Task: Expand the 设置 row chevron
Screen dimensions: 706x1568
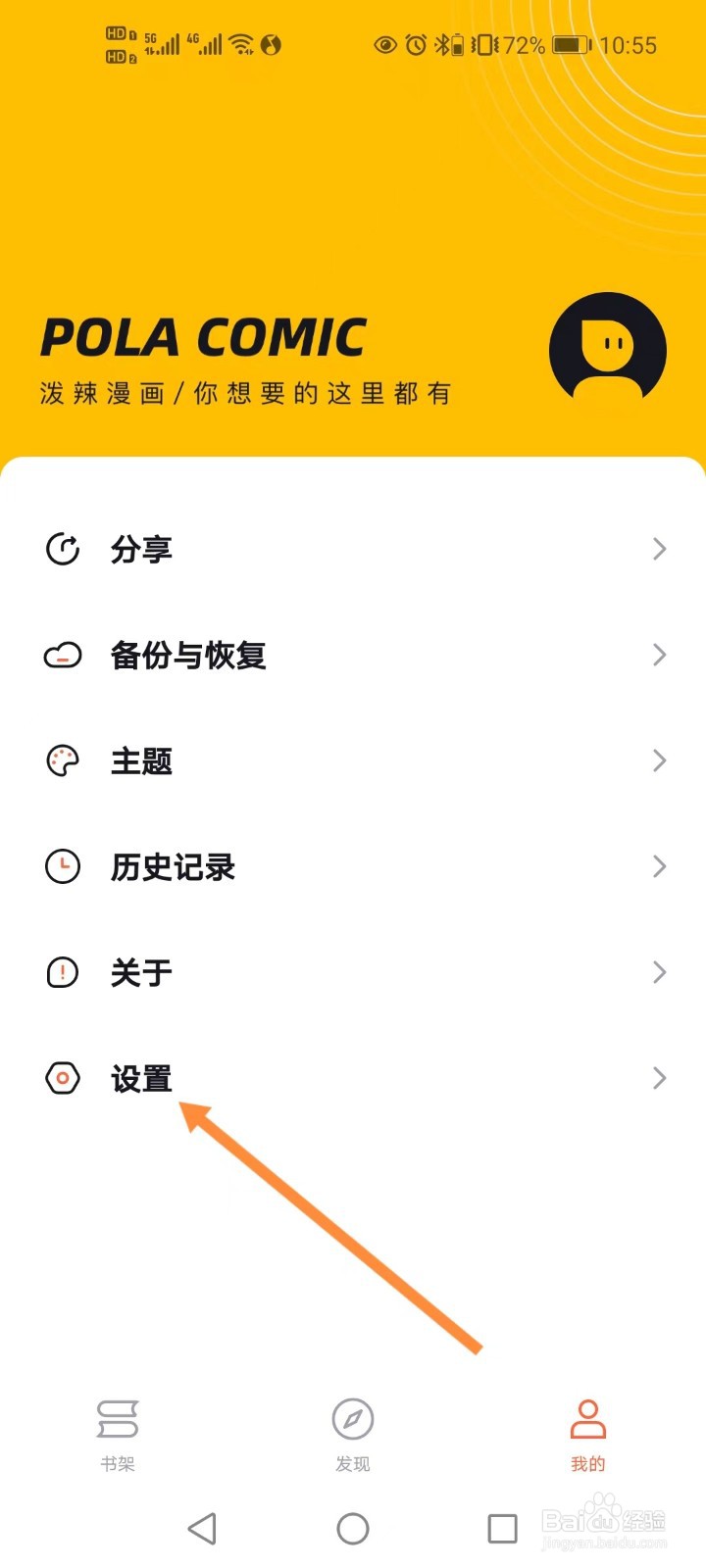Action: point(659,1078)
